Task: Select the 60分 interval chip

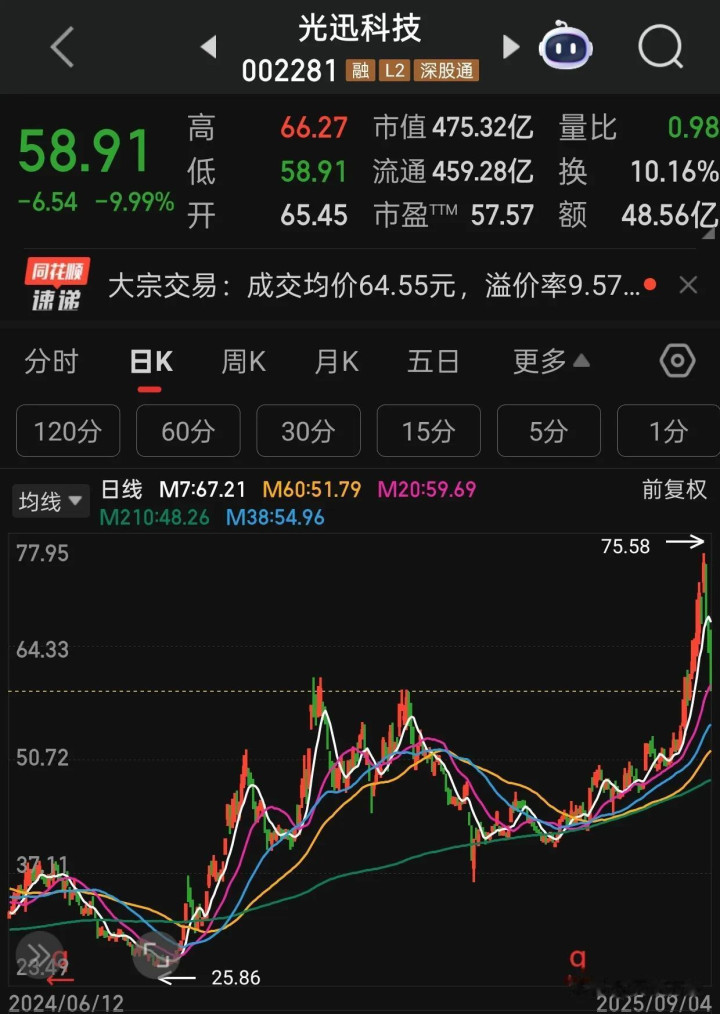Action: pos(188,431)
